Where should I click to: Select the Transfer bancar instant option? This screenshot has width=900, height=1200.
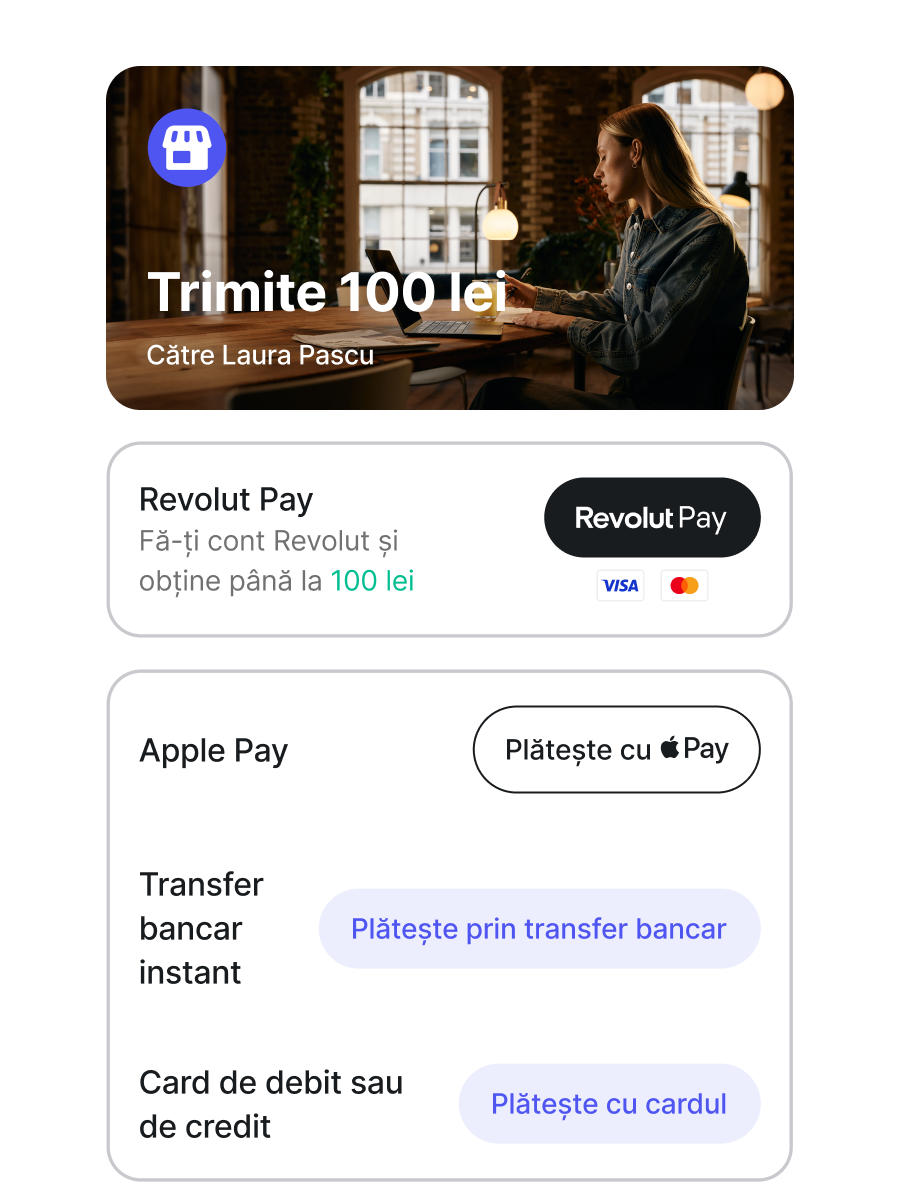(201, 928)
